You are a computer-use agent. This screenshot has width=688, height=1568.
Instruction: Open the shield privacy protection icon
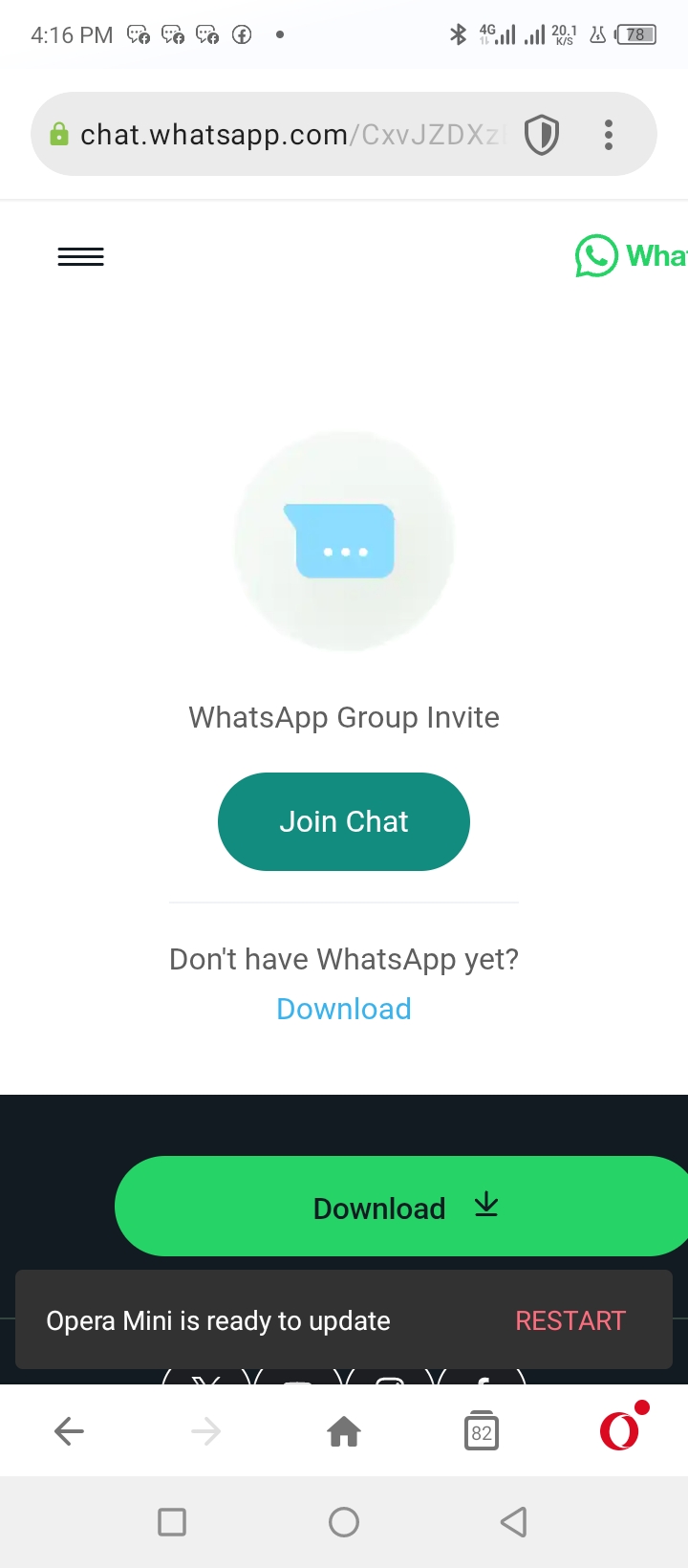[x=542, y=135]
